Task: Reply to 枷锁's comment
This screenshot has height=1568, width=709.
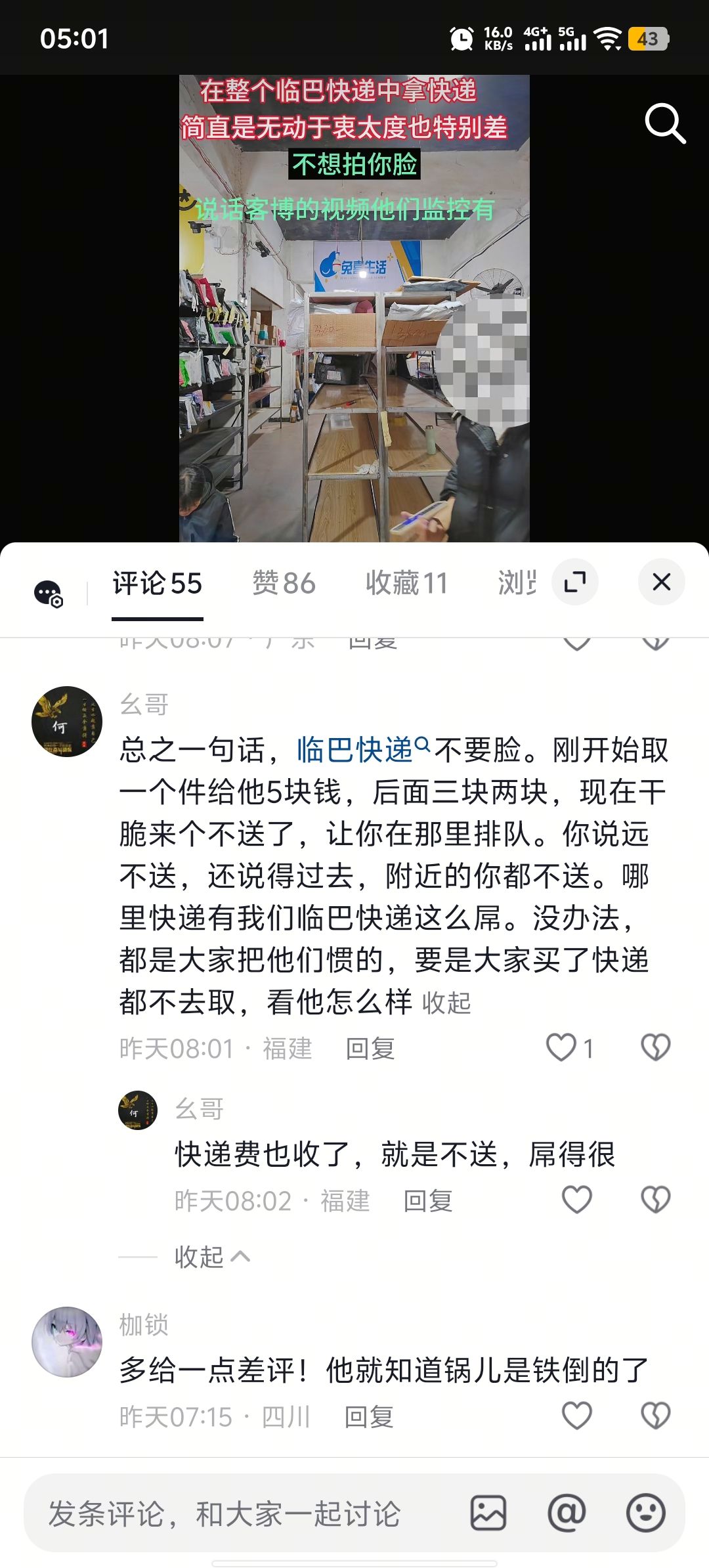Action: pos(369,1417)
